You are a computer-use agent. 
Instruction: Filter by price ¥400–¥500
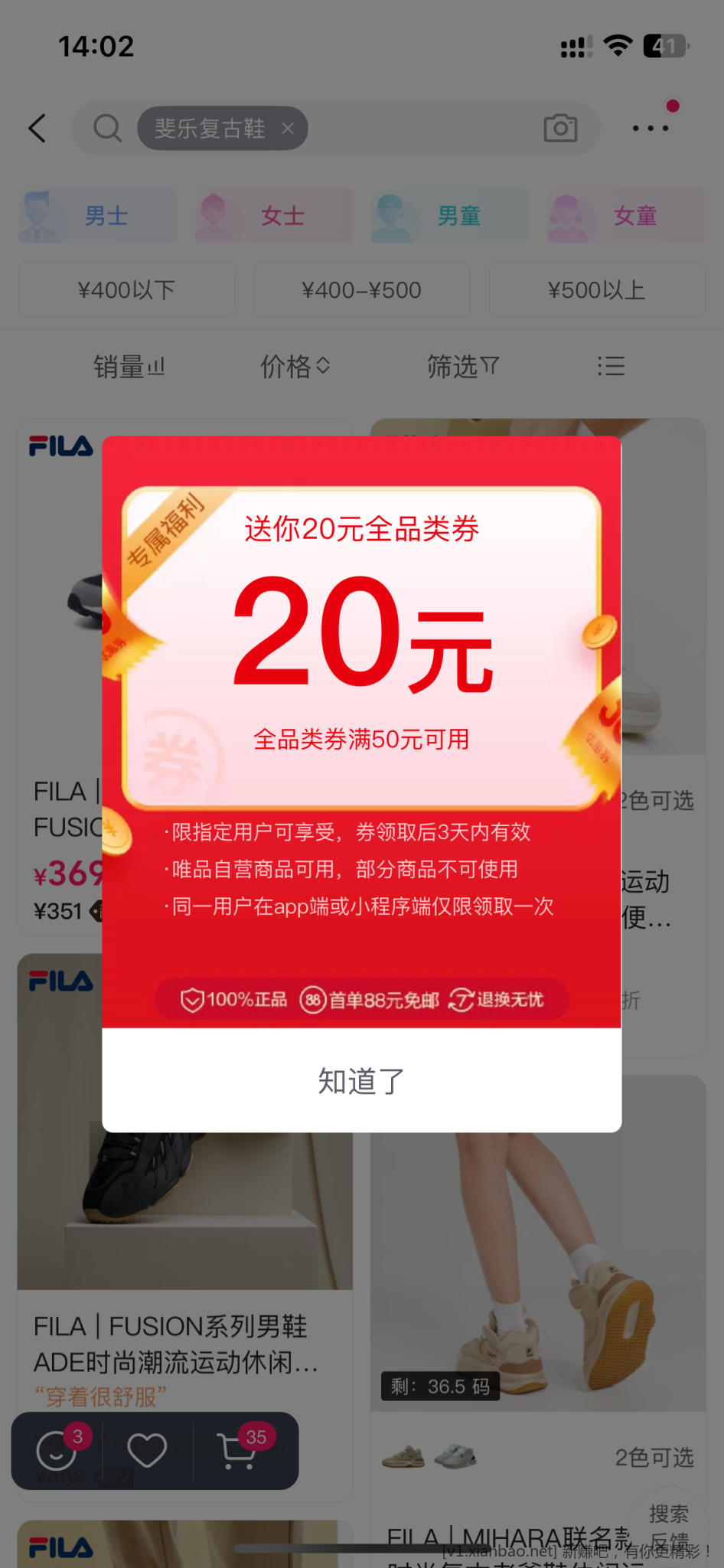361,290
